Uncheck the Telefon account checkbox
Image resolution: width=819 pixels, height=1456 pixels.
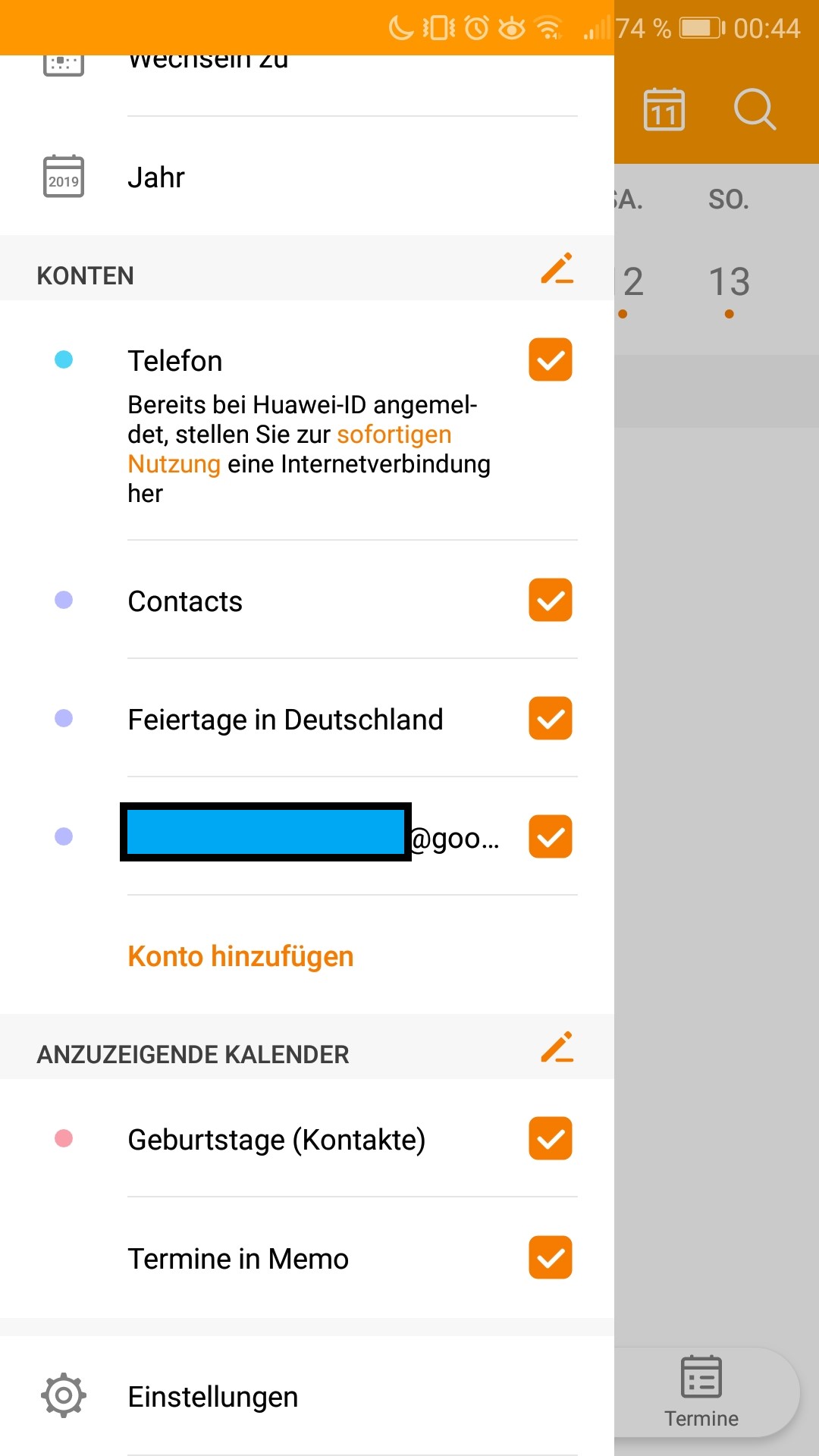[x=551, y=359]
